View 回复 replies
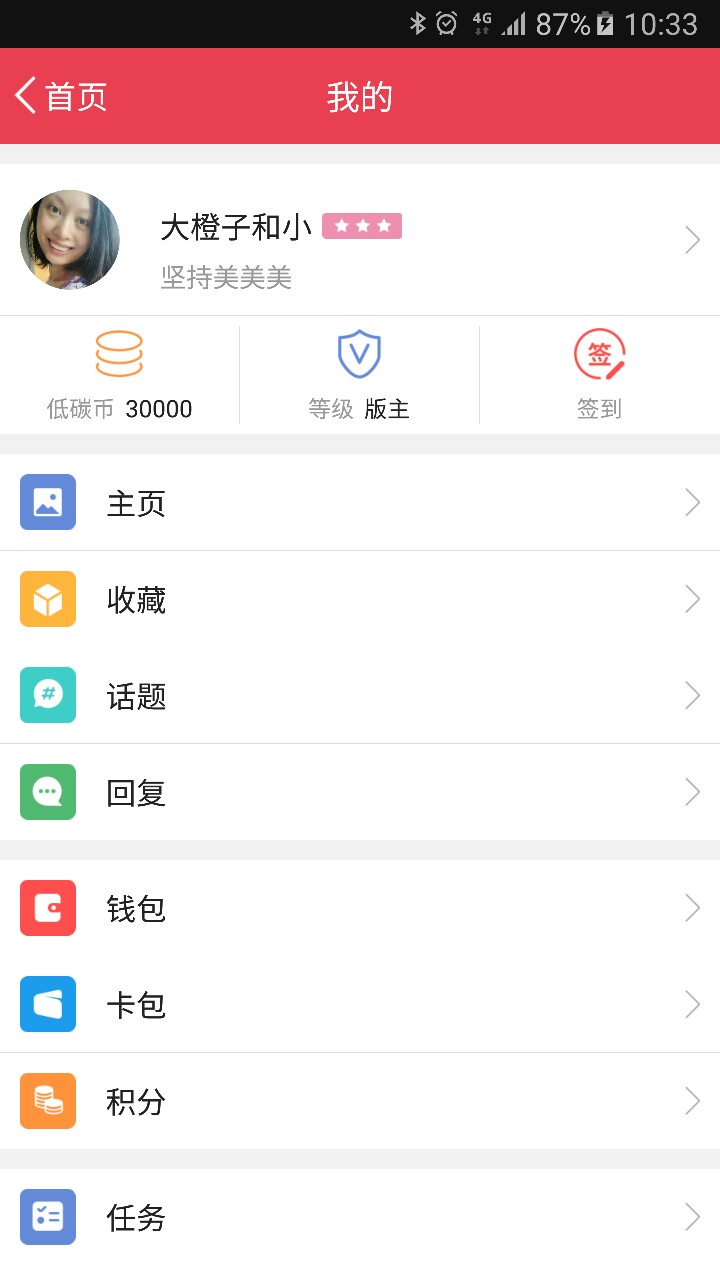This screenshot has height=1280, width=720. tap(360, 792)
